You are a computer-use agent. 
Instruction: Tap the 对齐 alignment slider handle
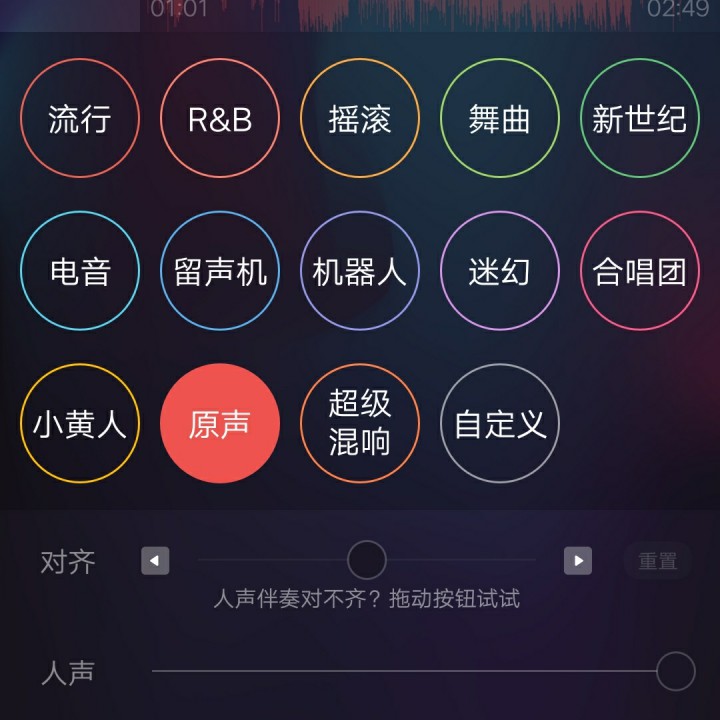[367, 560]
